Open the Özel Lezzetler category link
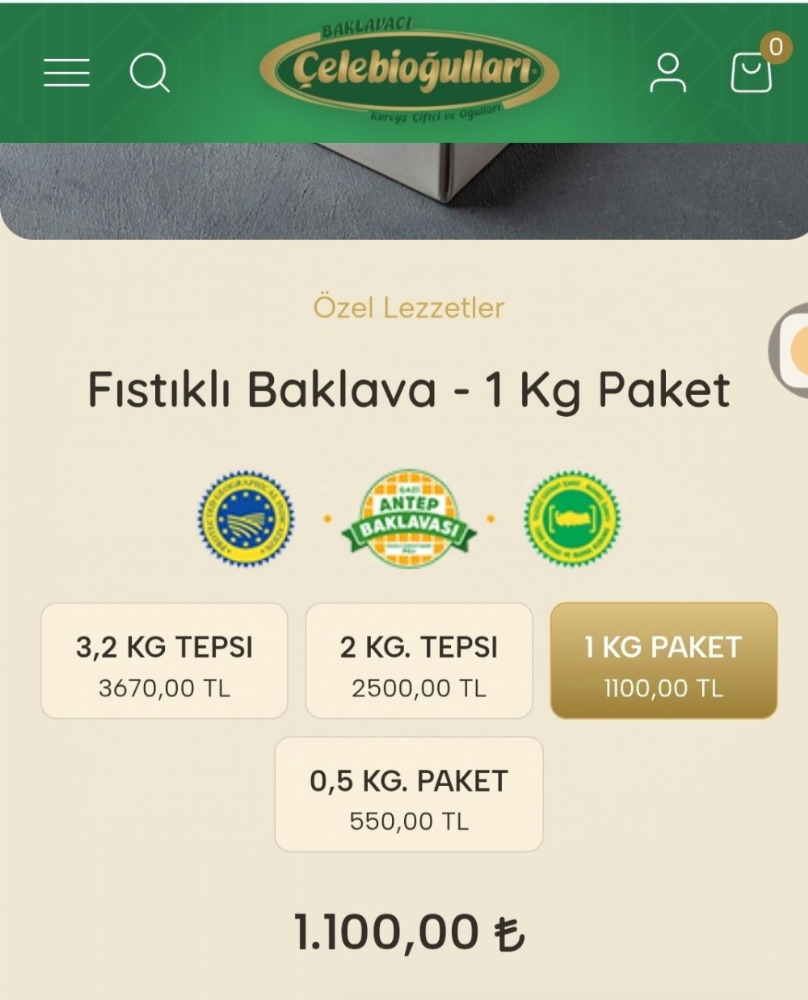Screen dimensions: 808x1000 click(408, 307)
